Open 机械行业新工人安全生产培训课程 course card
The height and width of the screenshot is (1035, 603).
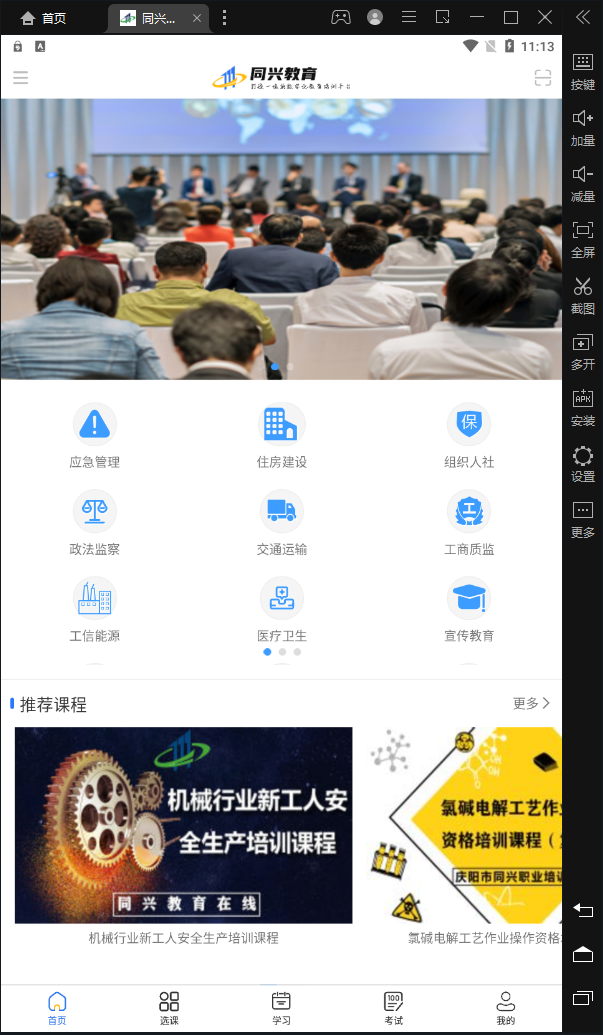184,825
